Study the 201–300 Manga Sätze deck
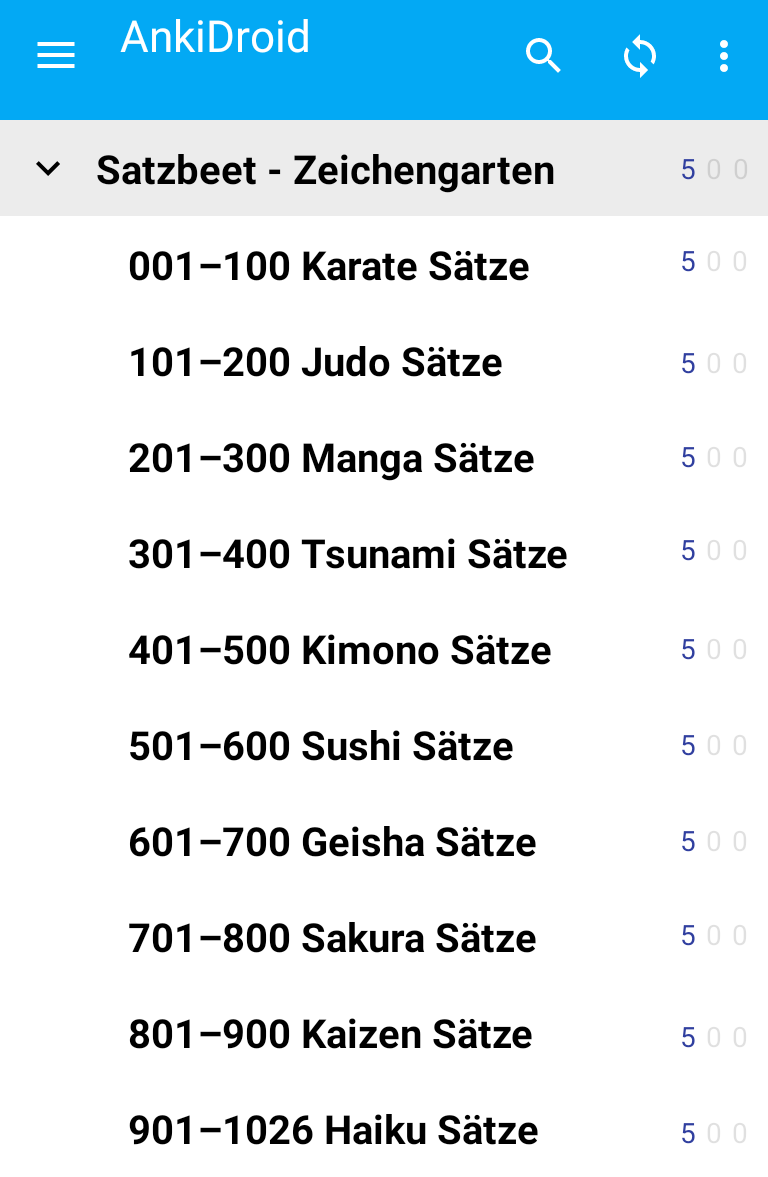The height and width of the screenshot is (1177, 768). pos(331,459)
